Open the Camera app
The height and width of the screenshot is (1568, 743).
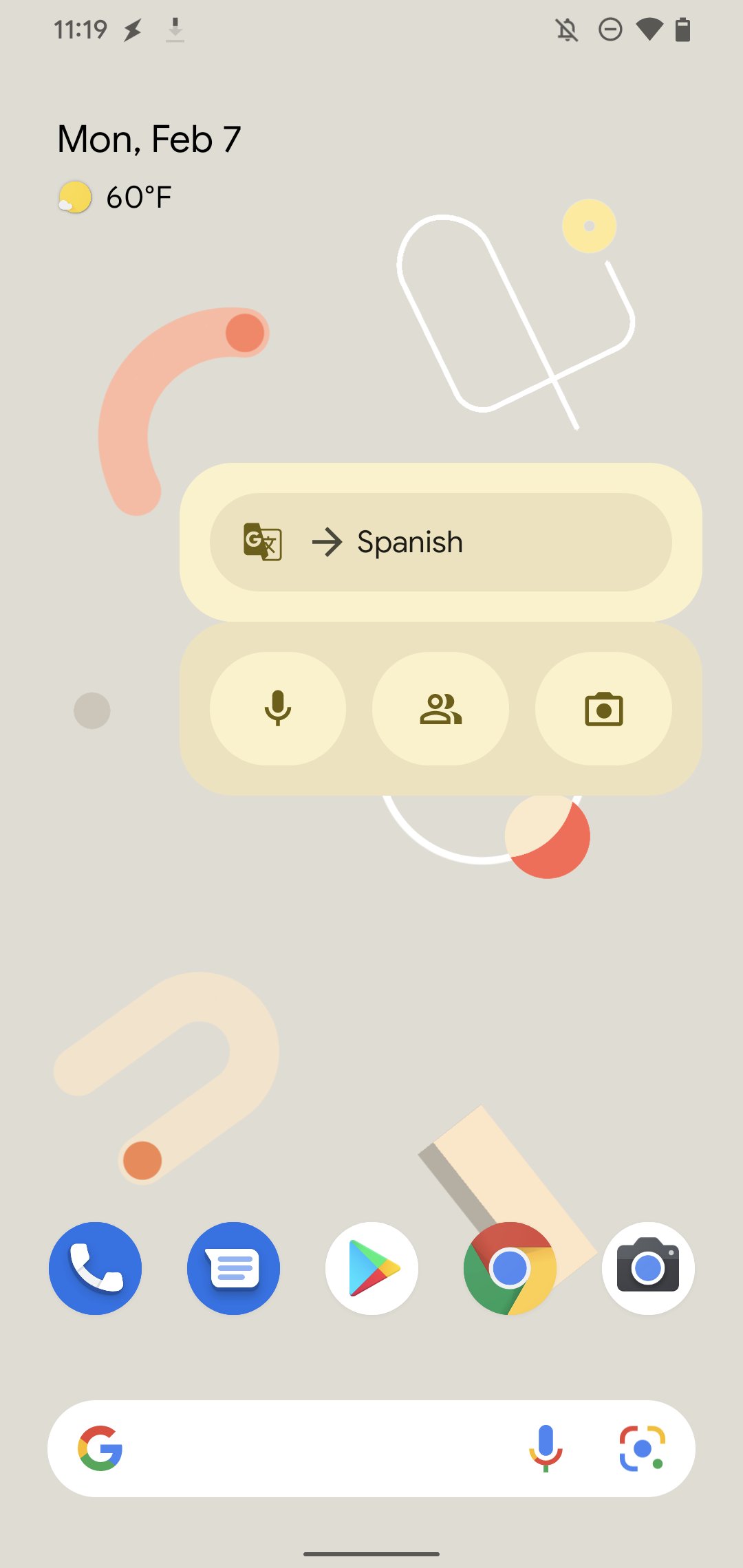(x=648, y=1268)
